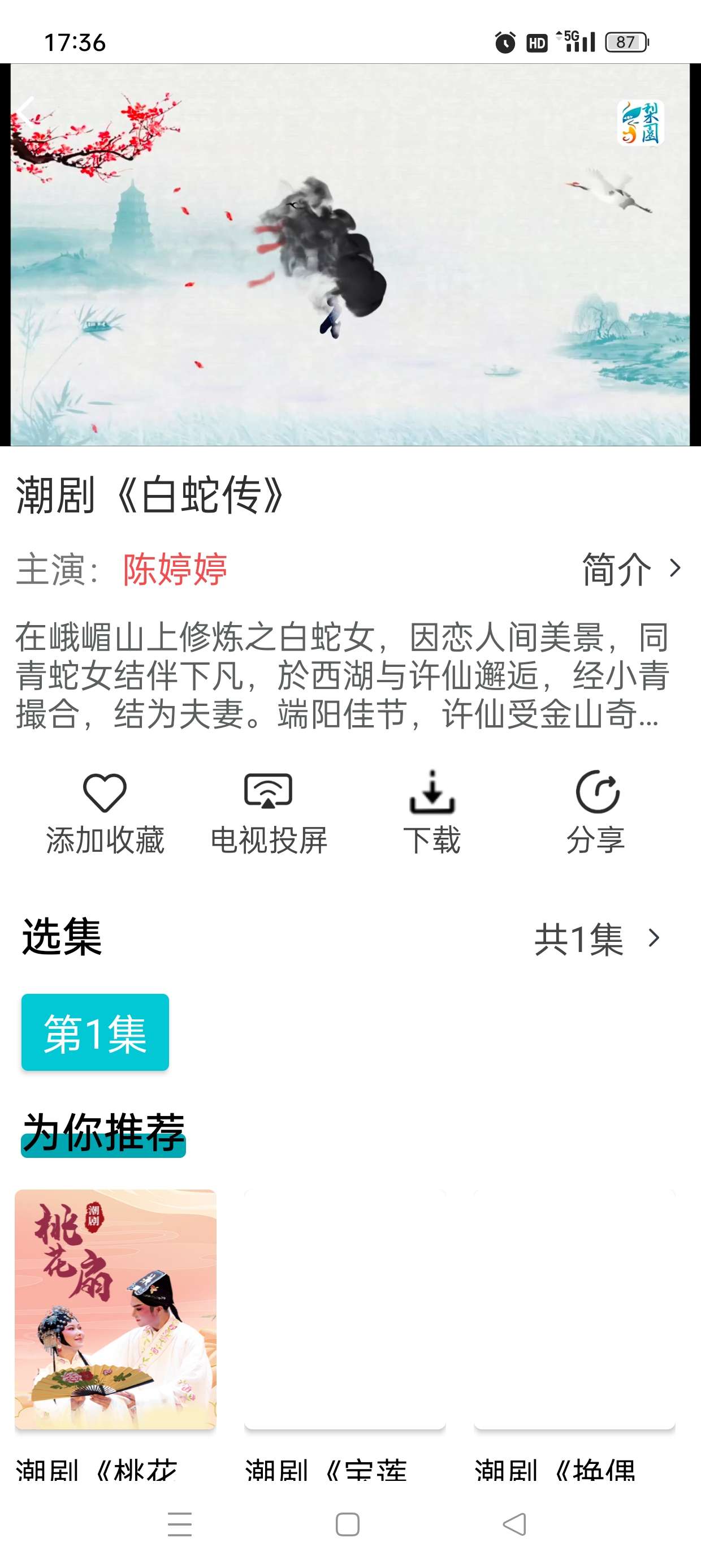Expand the 简介 introduction
Viewport: 701px width, 1568px height.
[x=630, y=570]
